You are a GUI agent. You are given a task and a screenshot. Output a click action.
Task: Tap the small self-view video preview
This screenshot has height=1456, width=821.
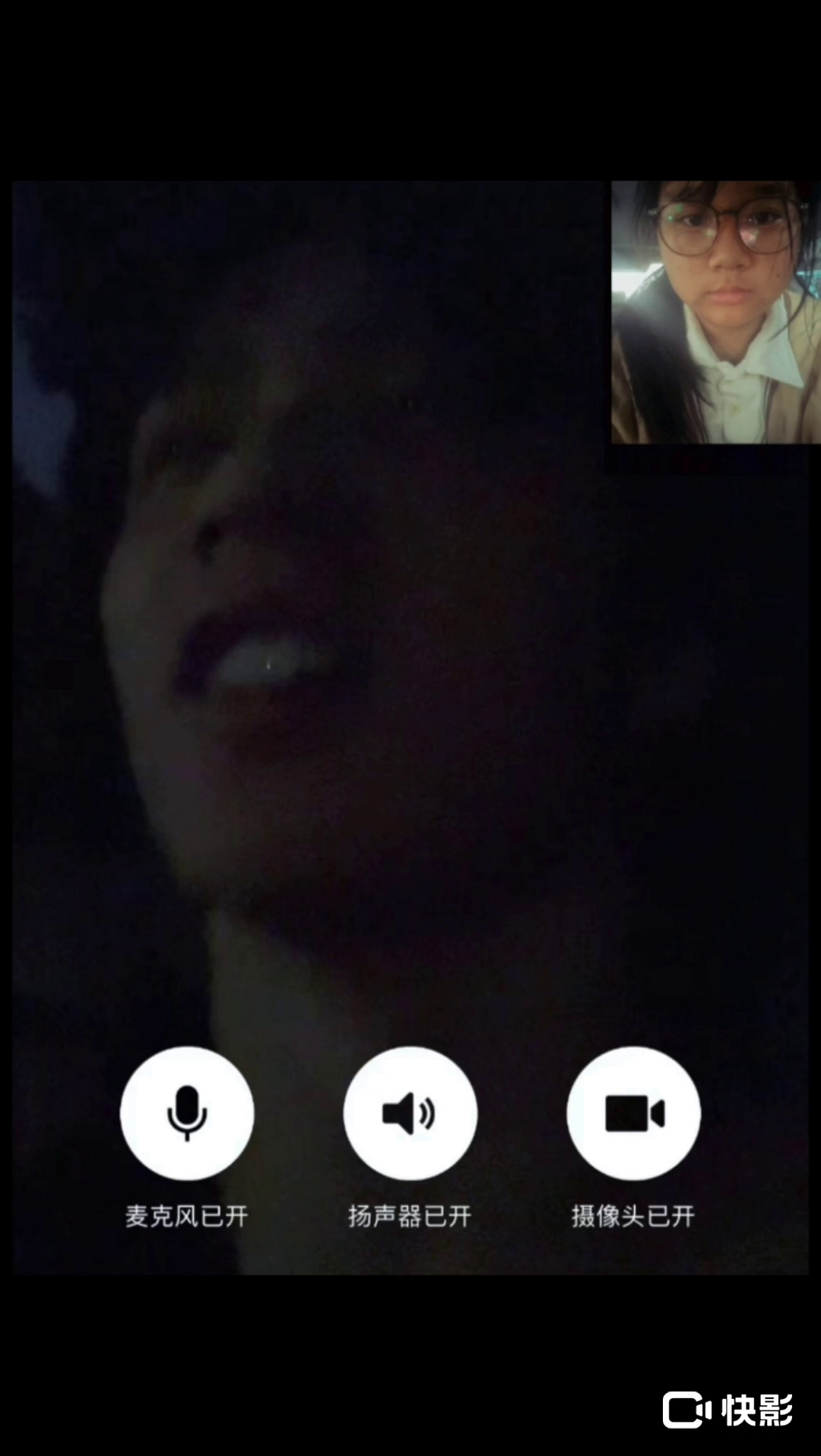click(715, 312)
